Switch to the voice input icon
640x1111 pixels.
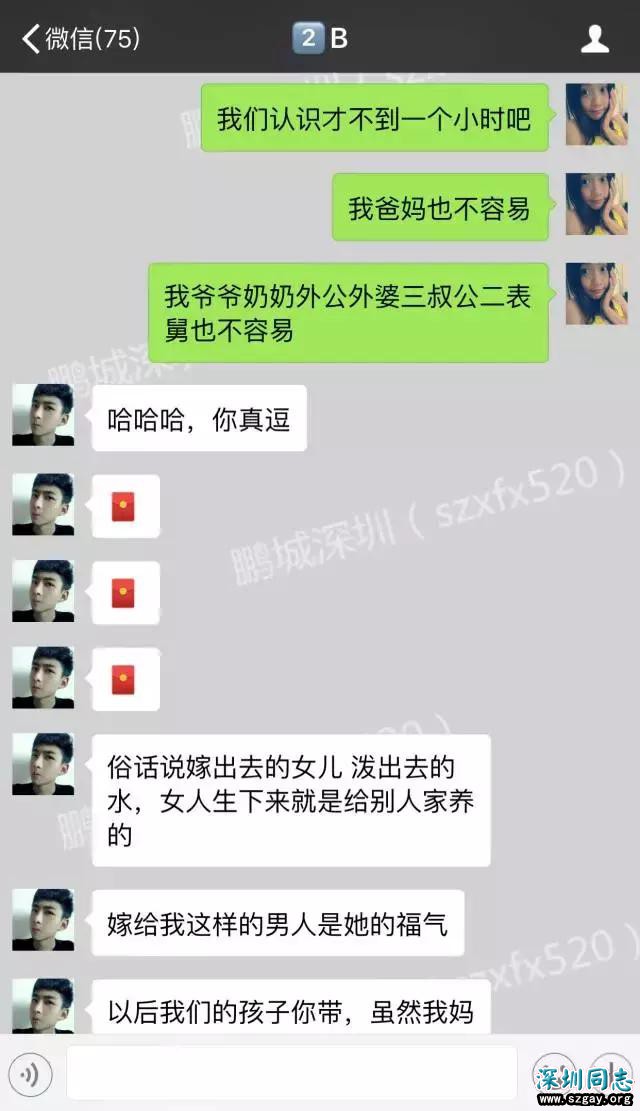[x=32, y=1075]
